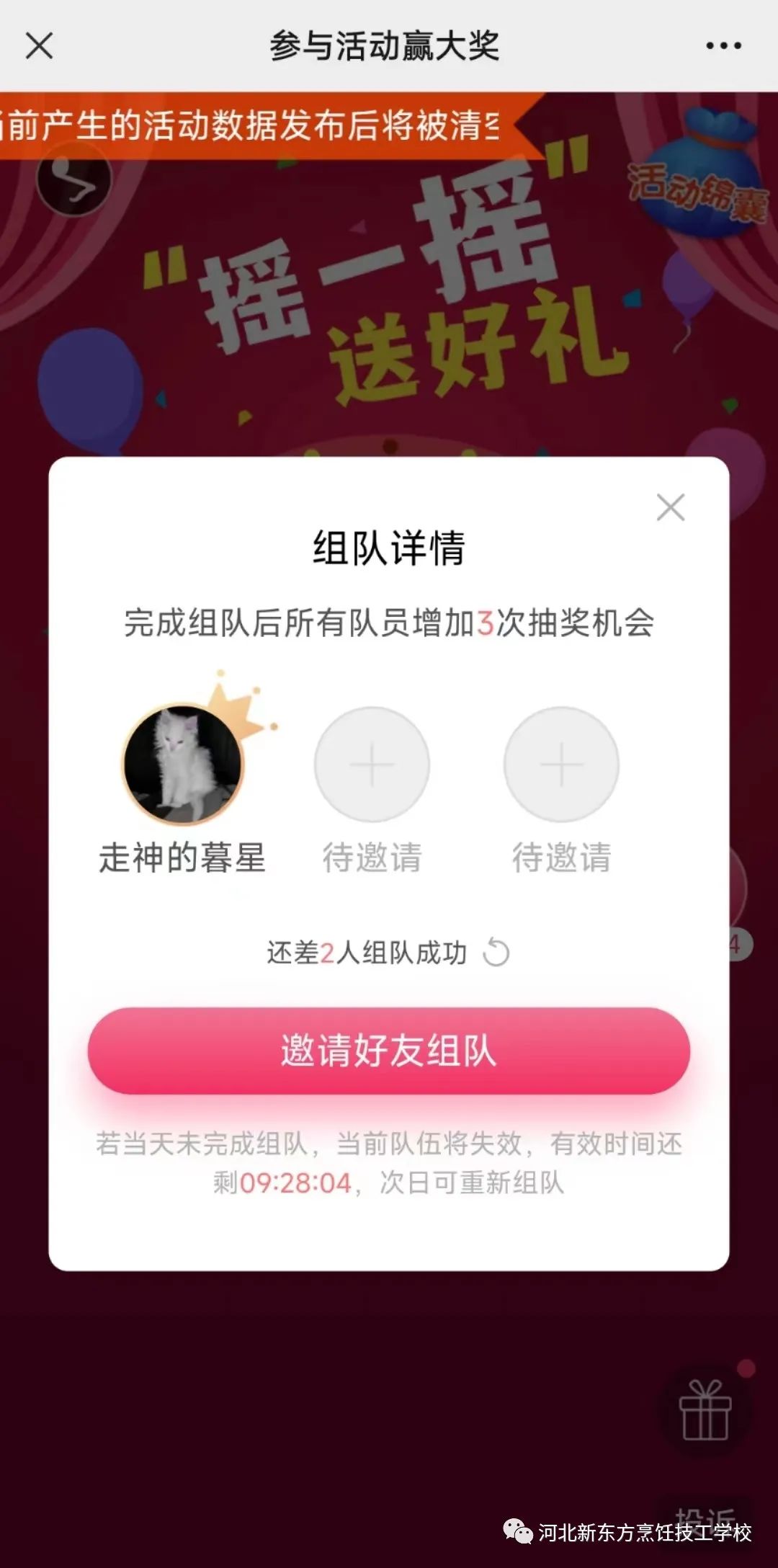Dismiss the 组队详情 dialog
Image resolution: width=778 pixels, height=1568 pixels.
click(670, 507)
